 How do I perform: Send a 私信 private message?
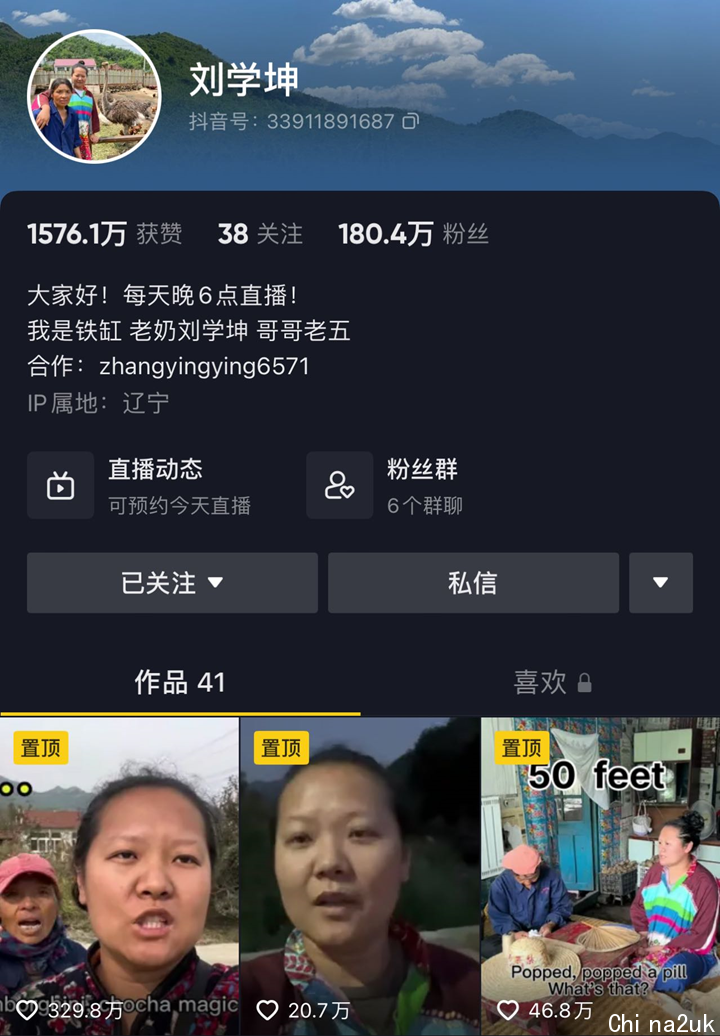[473, 583]
